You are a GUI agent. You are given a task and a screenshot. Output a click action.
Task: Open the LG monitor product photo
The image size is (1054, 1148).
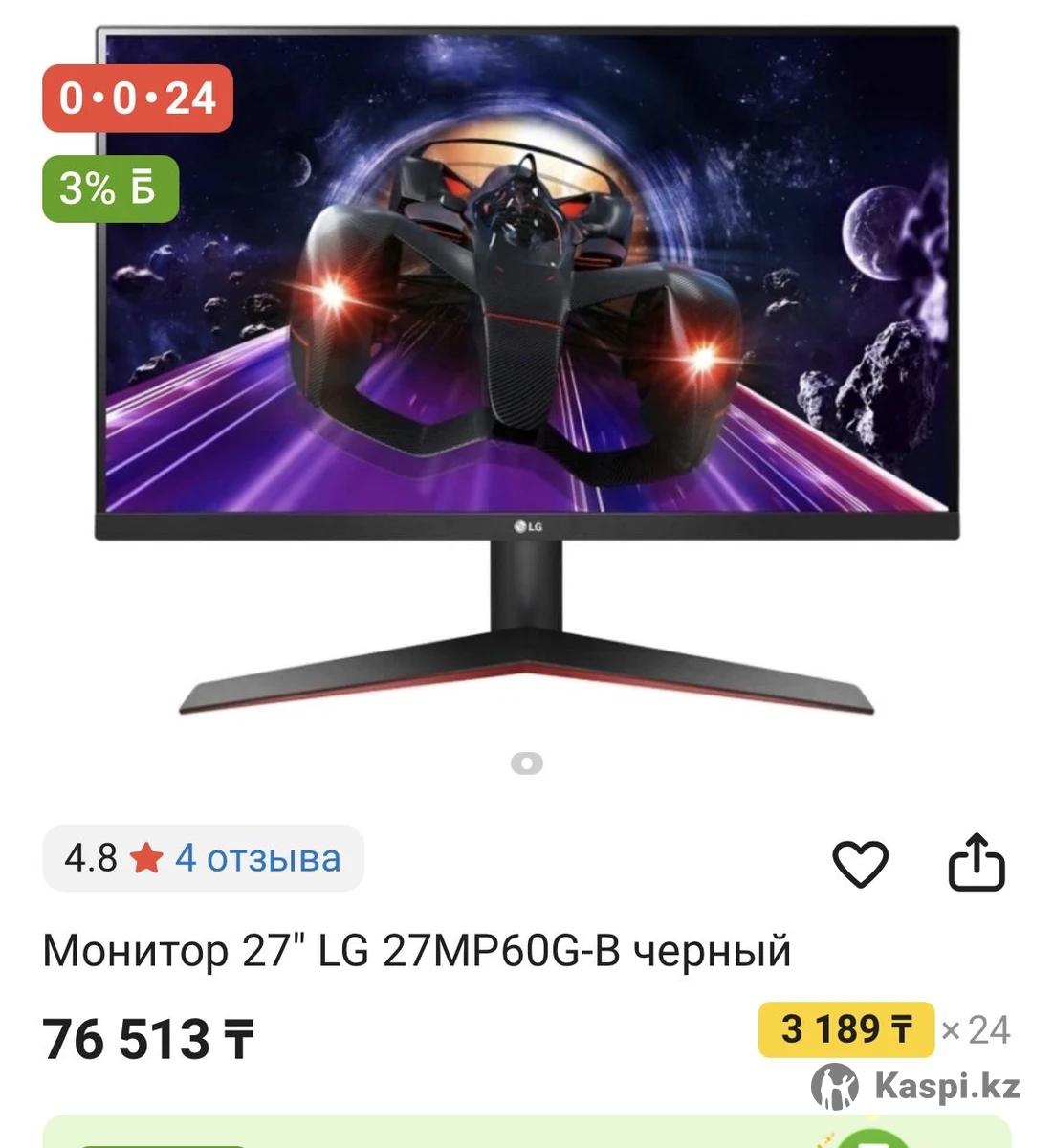[527, 373]
